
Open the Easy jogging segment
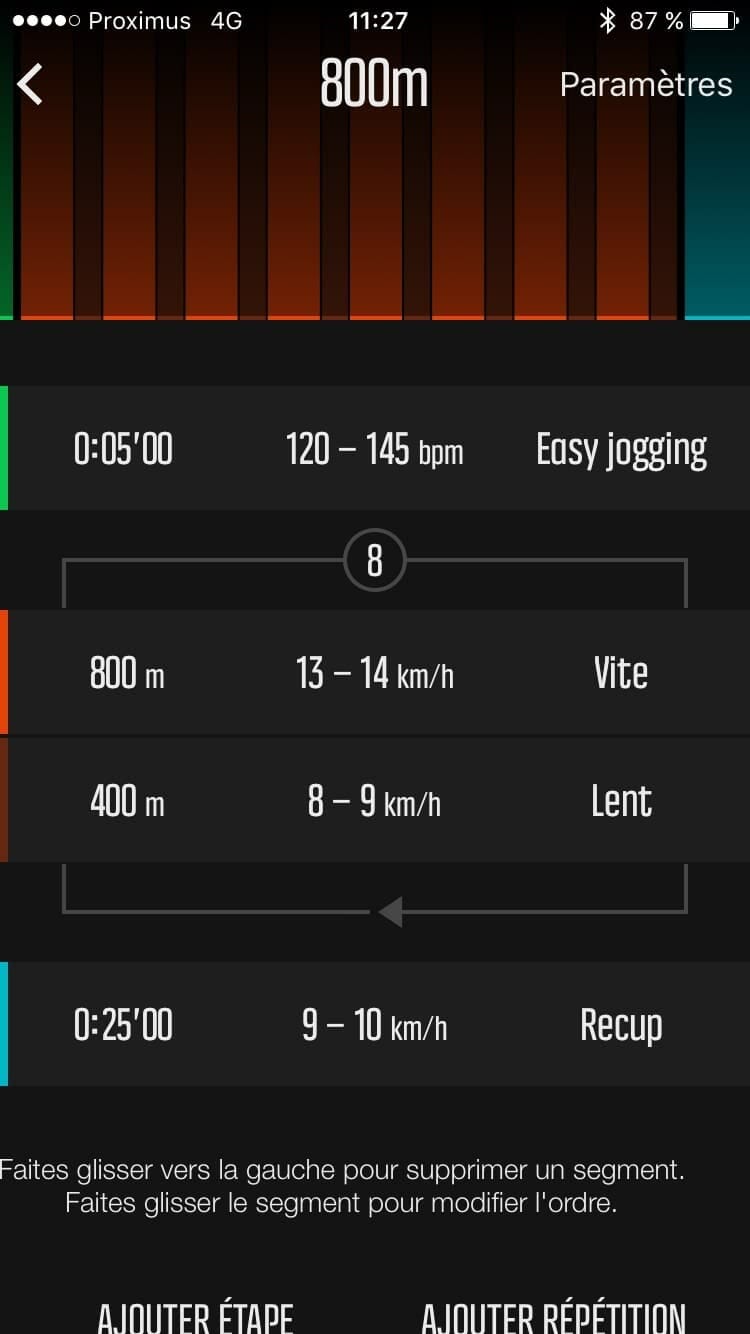pyautogui.click(x=375, y=449)
